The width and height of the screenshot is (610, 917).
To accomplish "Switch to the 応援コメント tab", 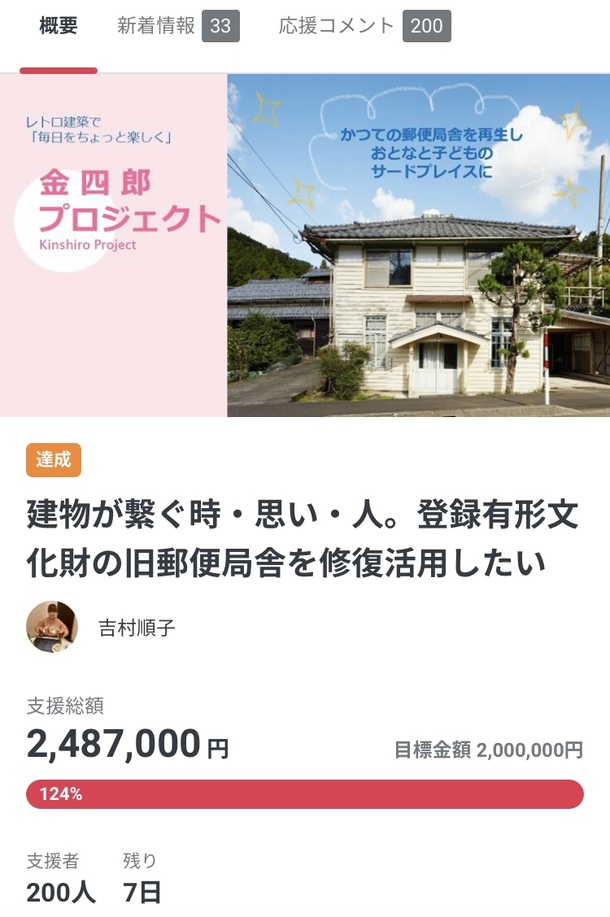I will [364, 27].
